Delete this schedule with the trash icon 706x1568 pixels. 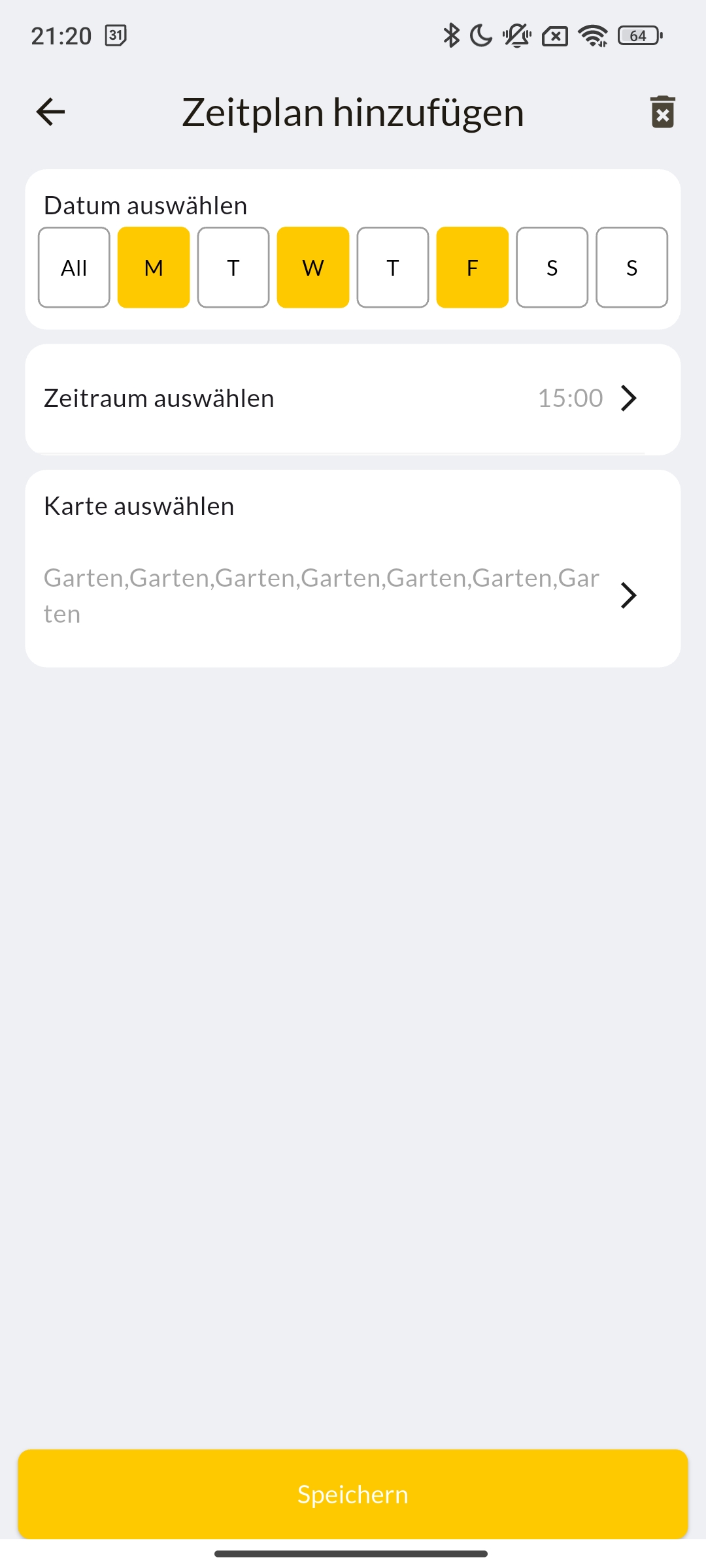[x=662, y=112]
